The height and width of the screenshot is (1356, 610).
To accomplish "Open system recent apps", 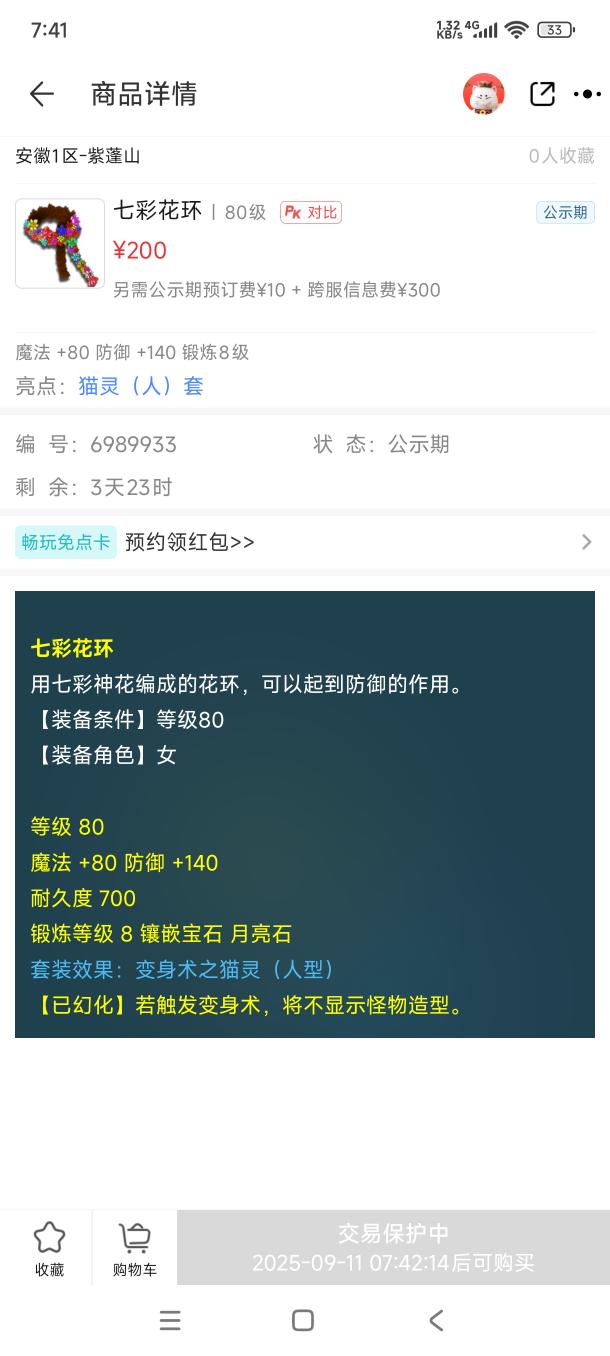I will click(x=170, y=1320).
